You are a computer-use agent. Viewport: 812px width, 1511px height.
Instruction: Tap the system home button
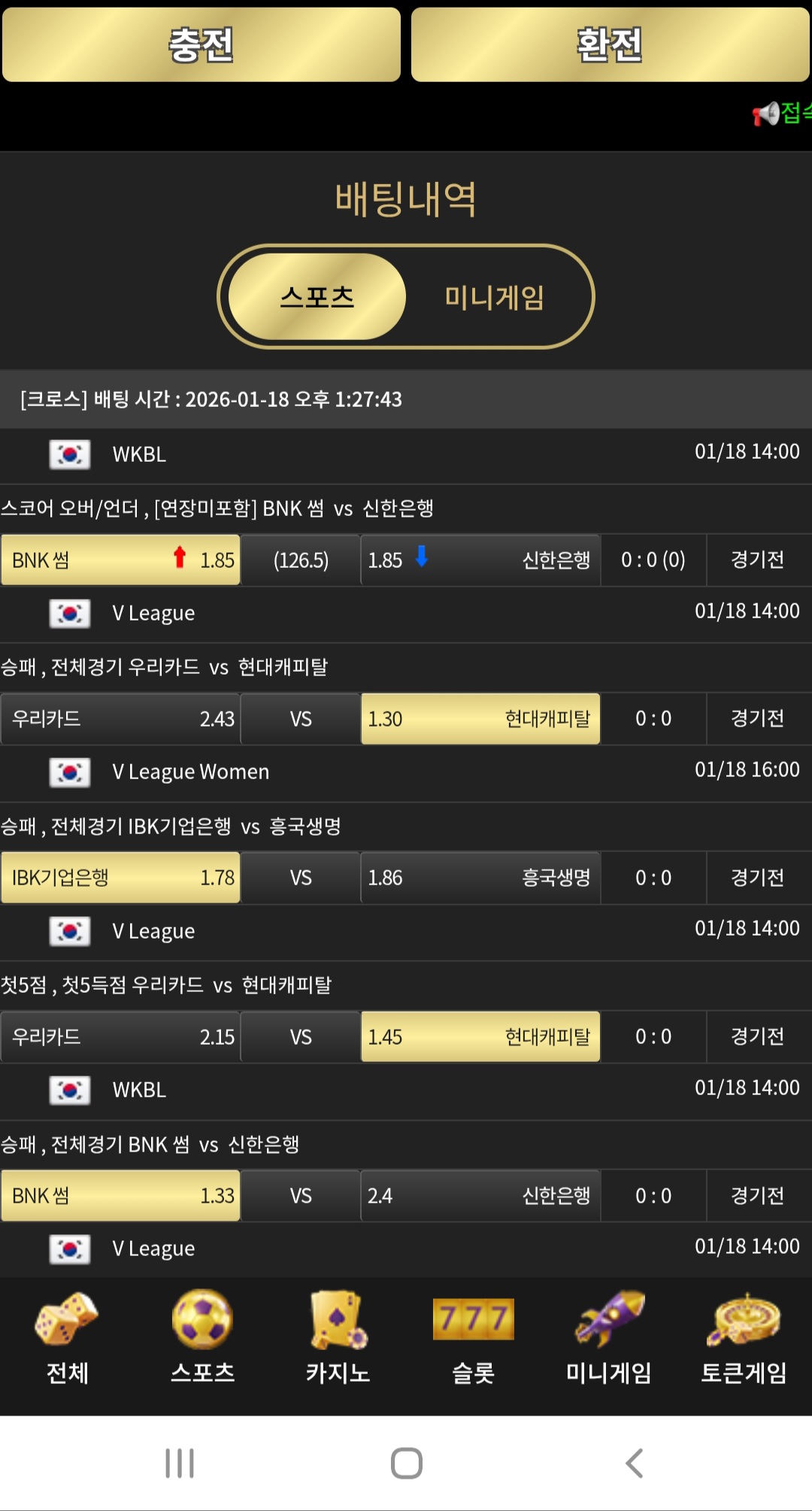406,1463
